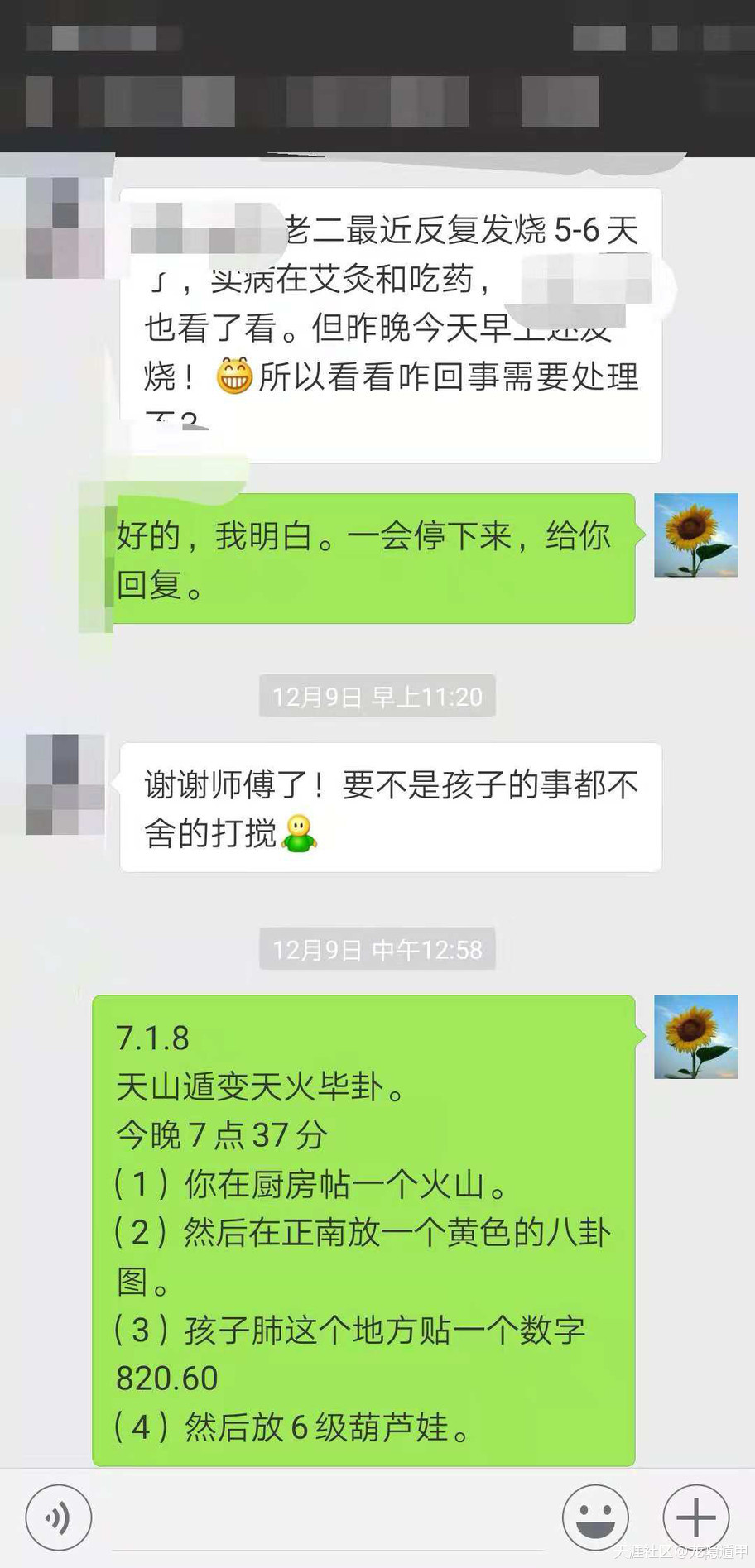Switch to voice message input
Screen dimensions: 755x1568
point(58,1518)
